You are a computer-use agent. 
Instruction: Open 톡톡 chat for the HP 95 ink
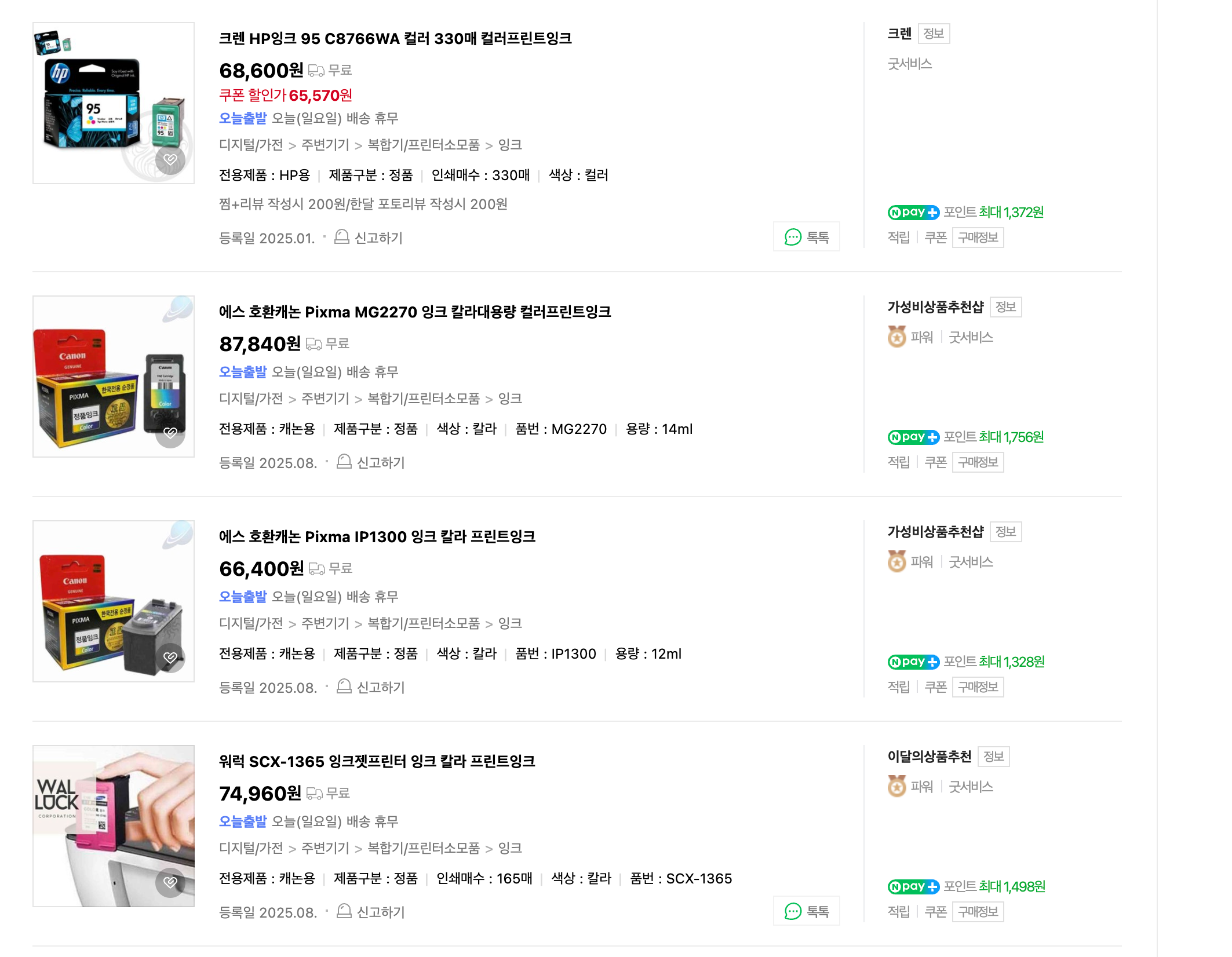[806, 237]
